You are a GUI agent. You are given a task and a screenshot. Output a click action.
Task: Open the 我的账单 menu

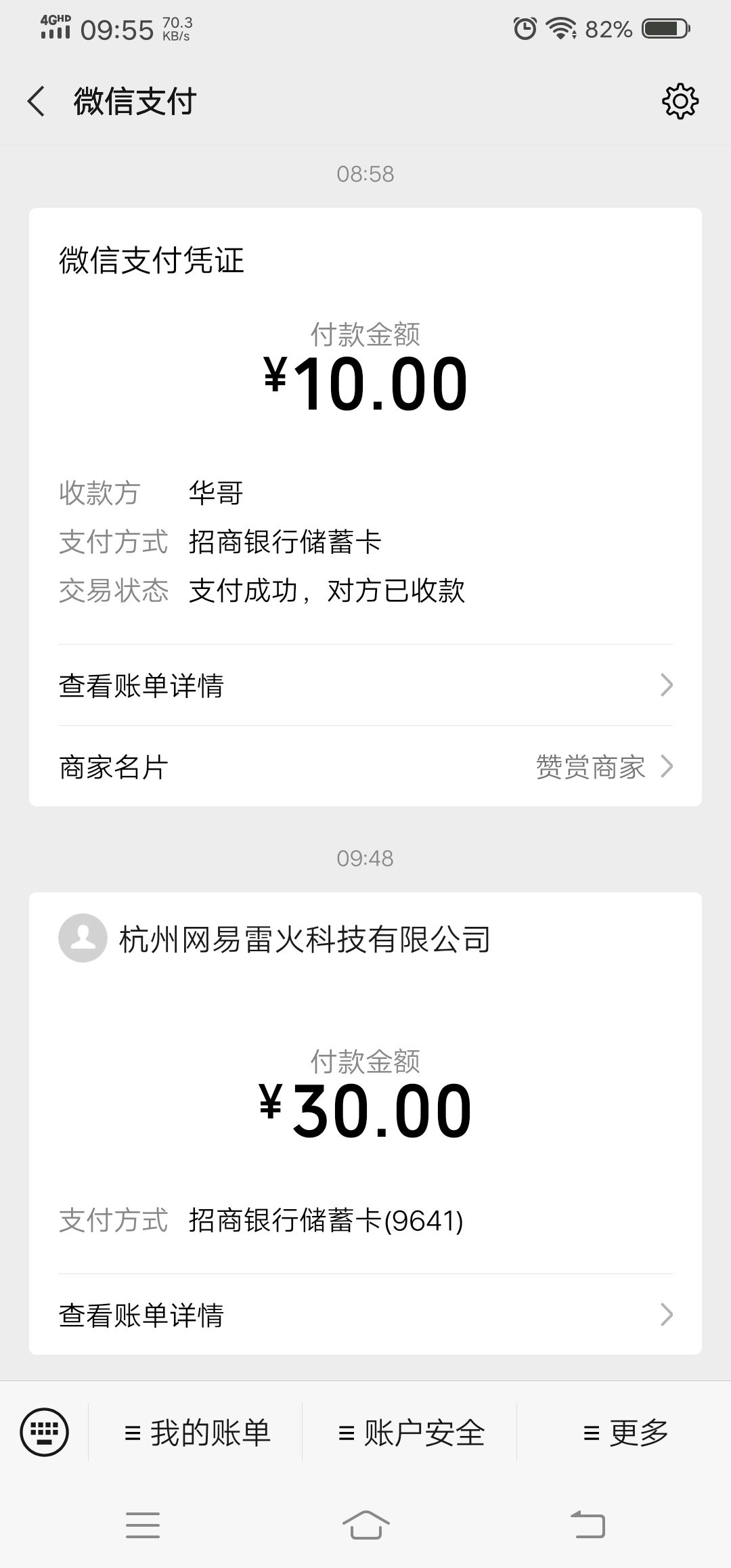tap(196, 1433)
